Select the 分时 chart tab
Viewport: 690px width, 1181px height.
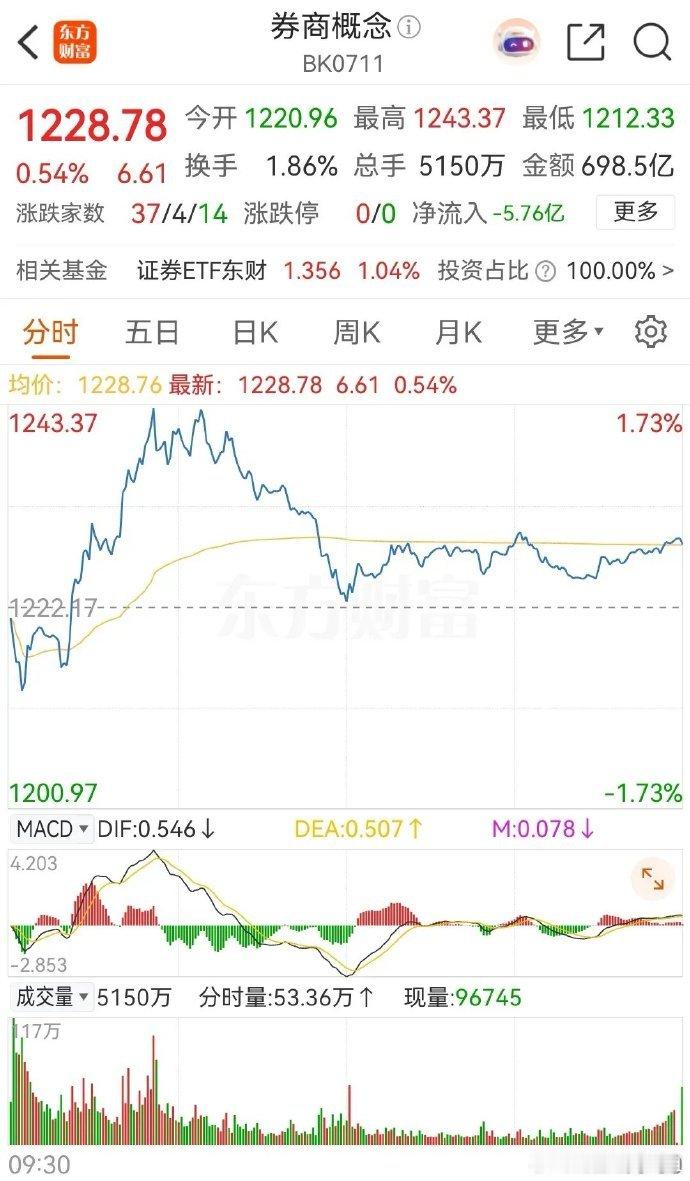pyautogui.click(x=50, y=332)
